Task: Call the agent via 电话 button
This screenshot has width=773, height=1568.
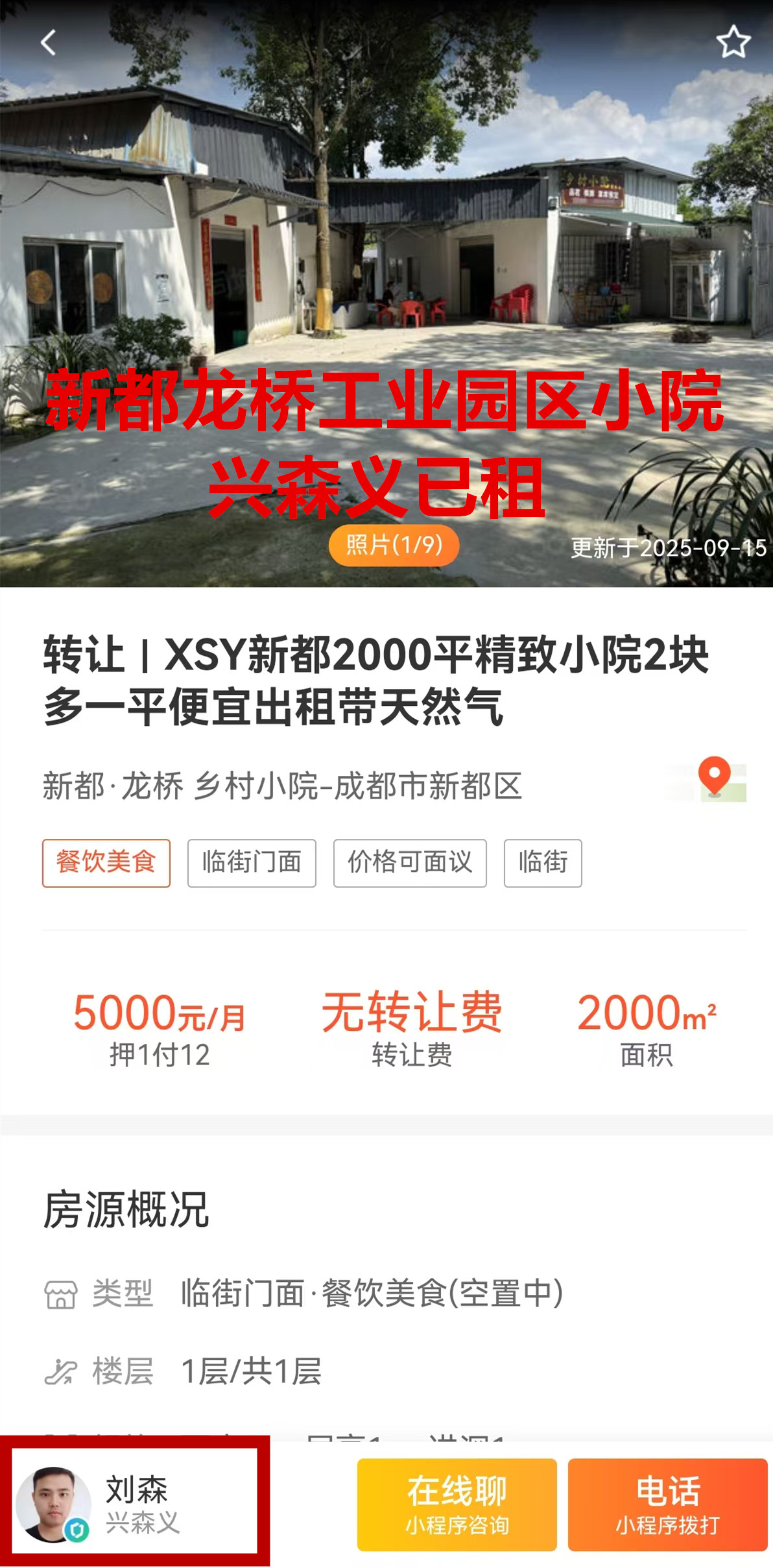Action: pyautogui.click(x=667, y=1505)
